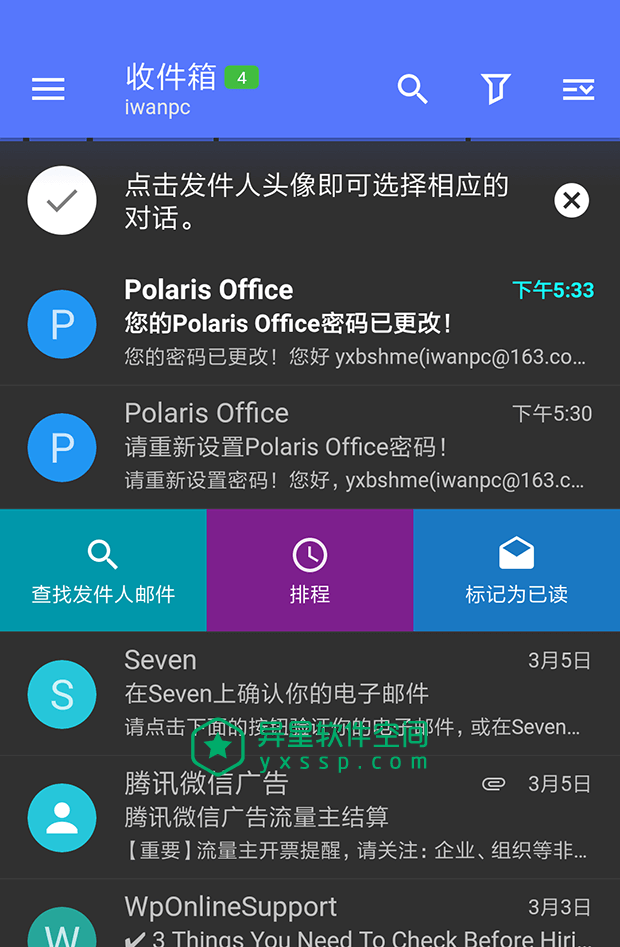Mark message as read with 标记为已读

coord(516,571)
